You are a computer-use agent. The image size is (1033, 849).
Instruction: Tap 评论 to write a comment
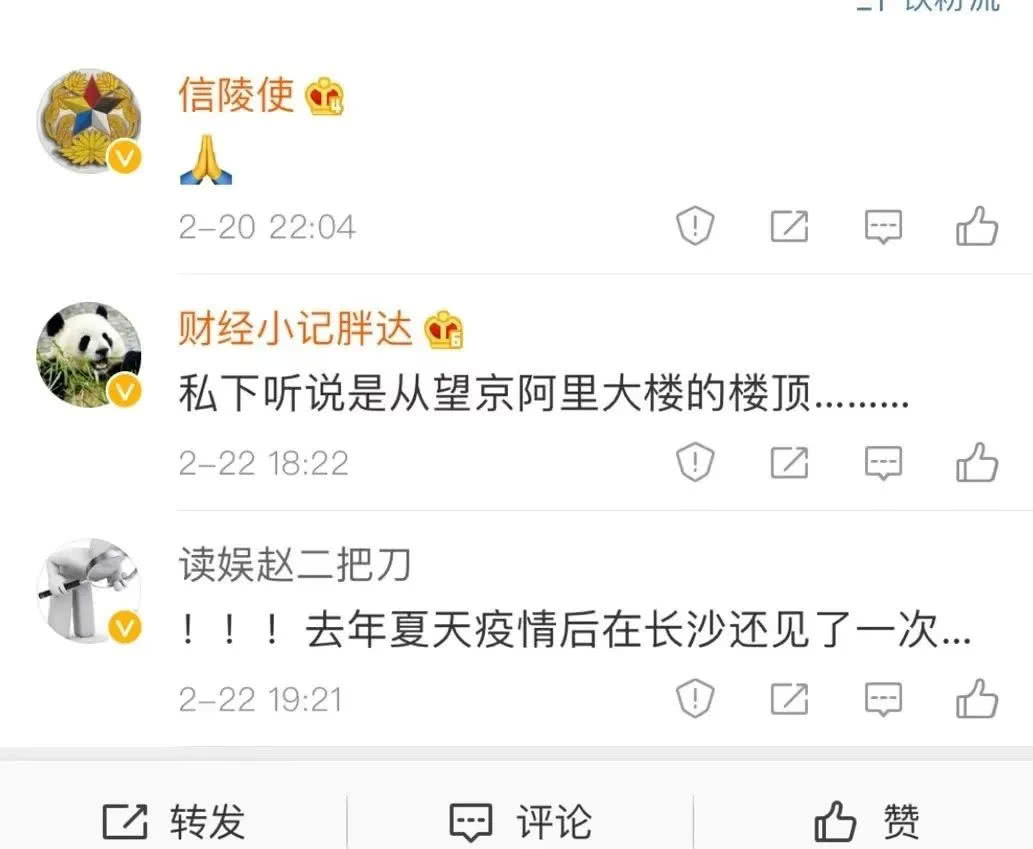click(520, 822)
